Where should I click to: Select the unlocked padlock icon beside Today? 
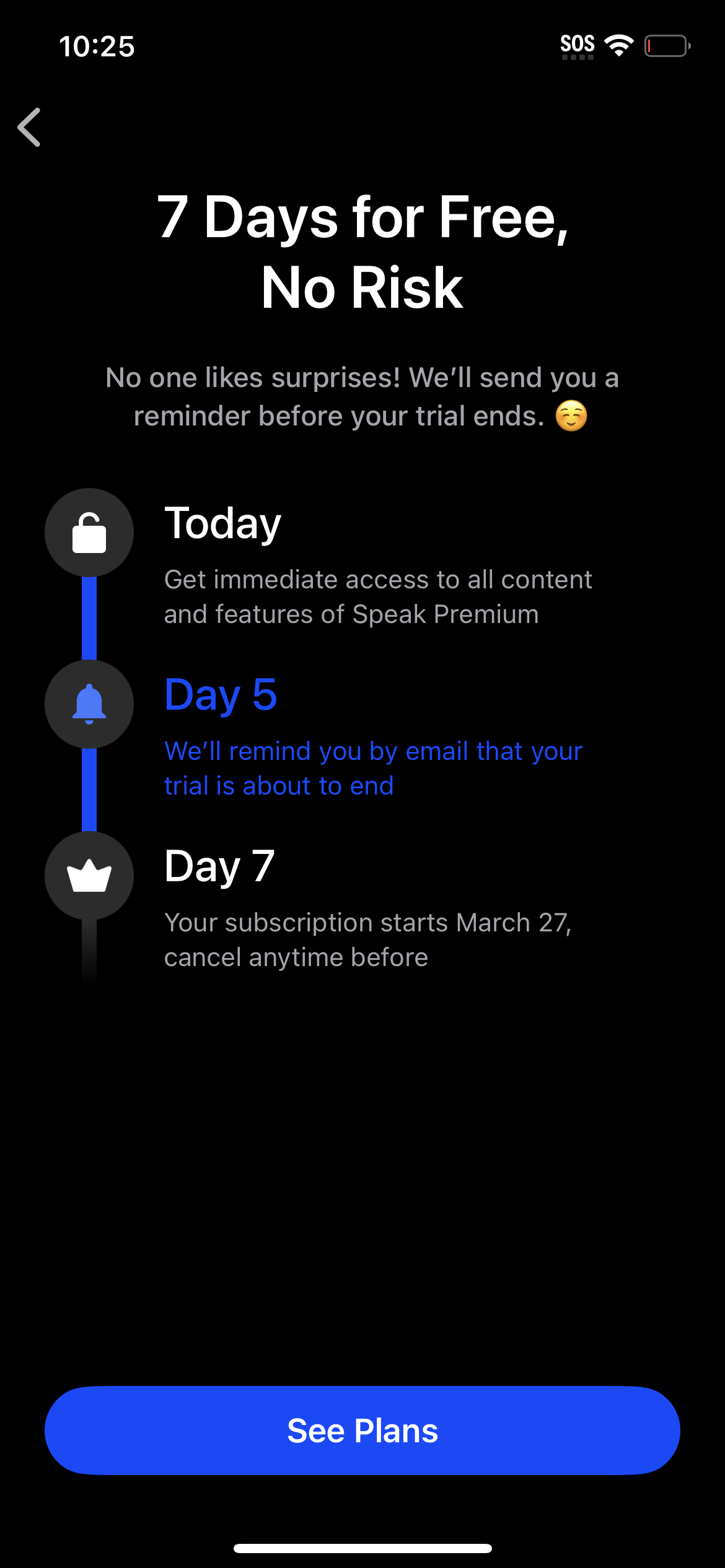pyautogui.click(x=89, y=533)
